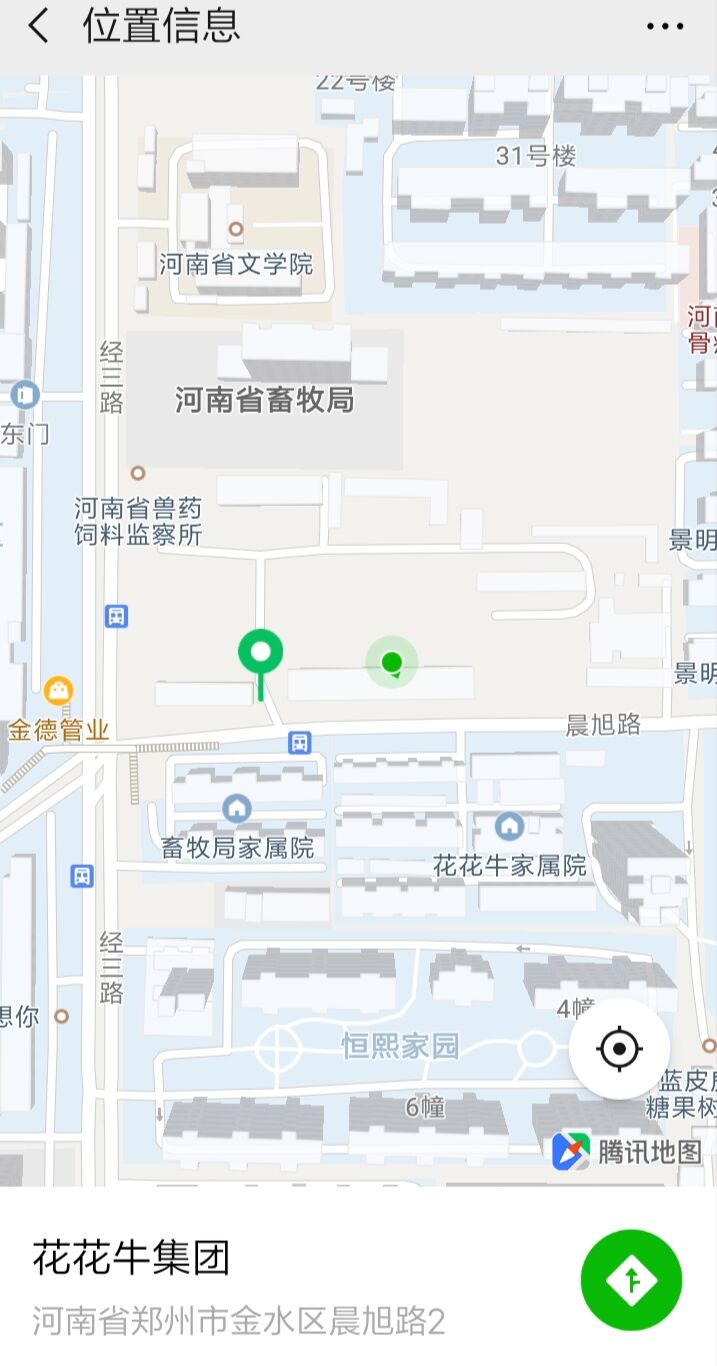Tap the green location pin marker
717x1366 pixels.
point(260,656)
